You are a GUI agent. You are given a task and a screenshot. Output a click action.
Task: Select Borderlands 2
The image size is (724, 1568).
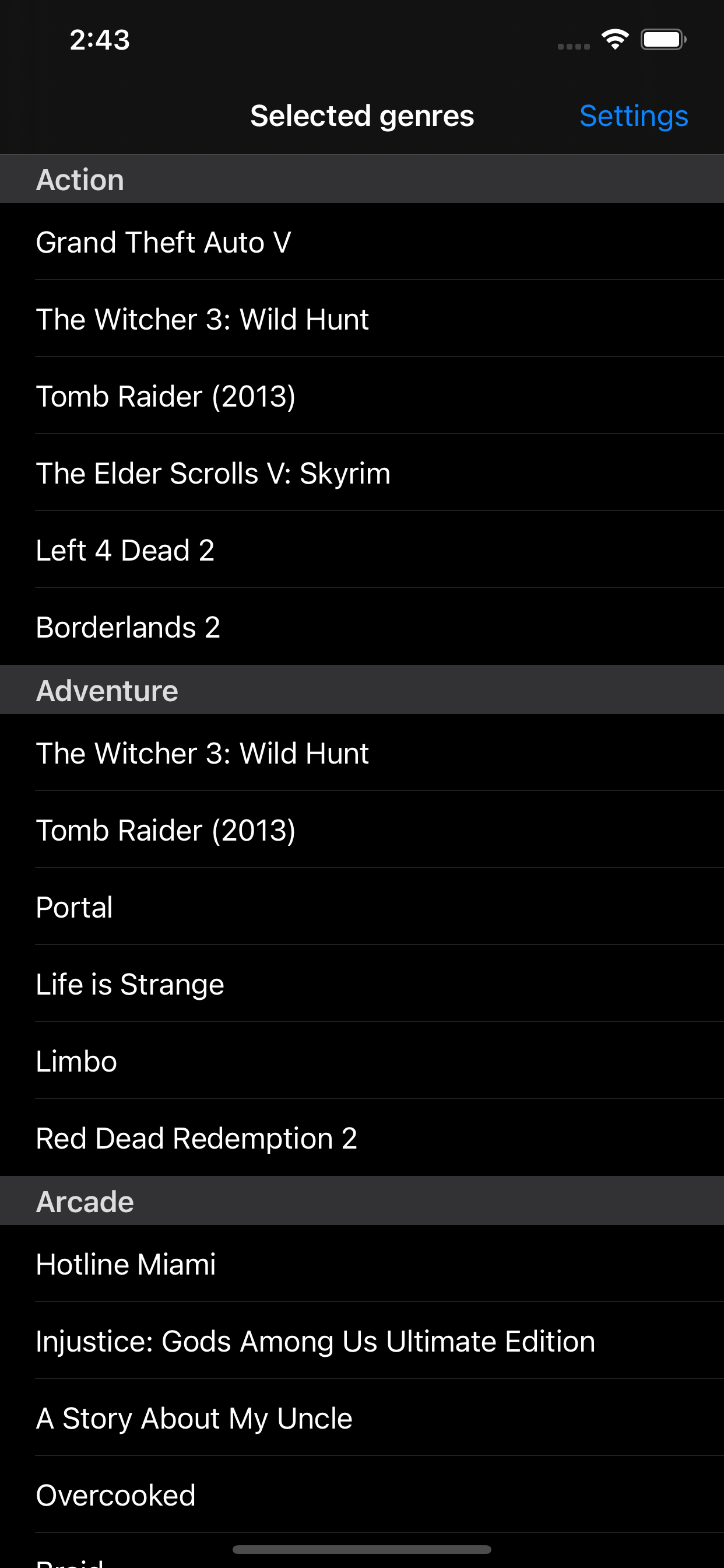pos(362,626)
